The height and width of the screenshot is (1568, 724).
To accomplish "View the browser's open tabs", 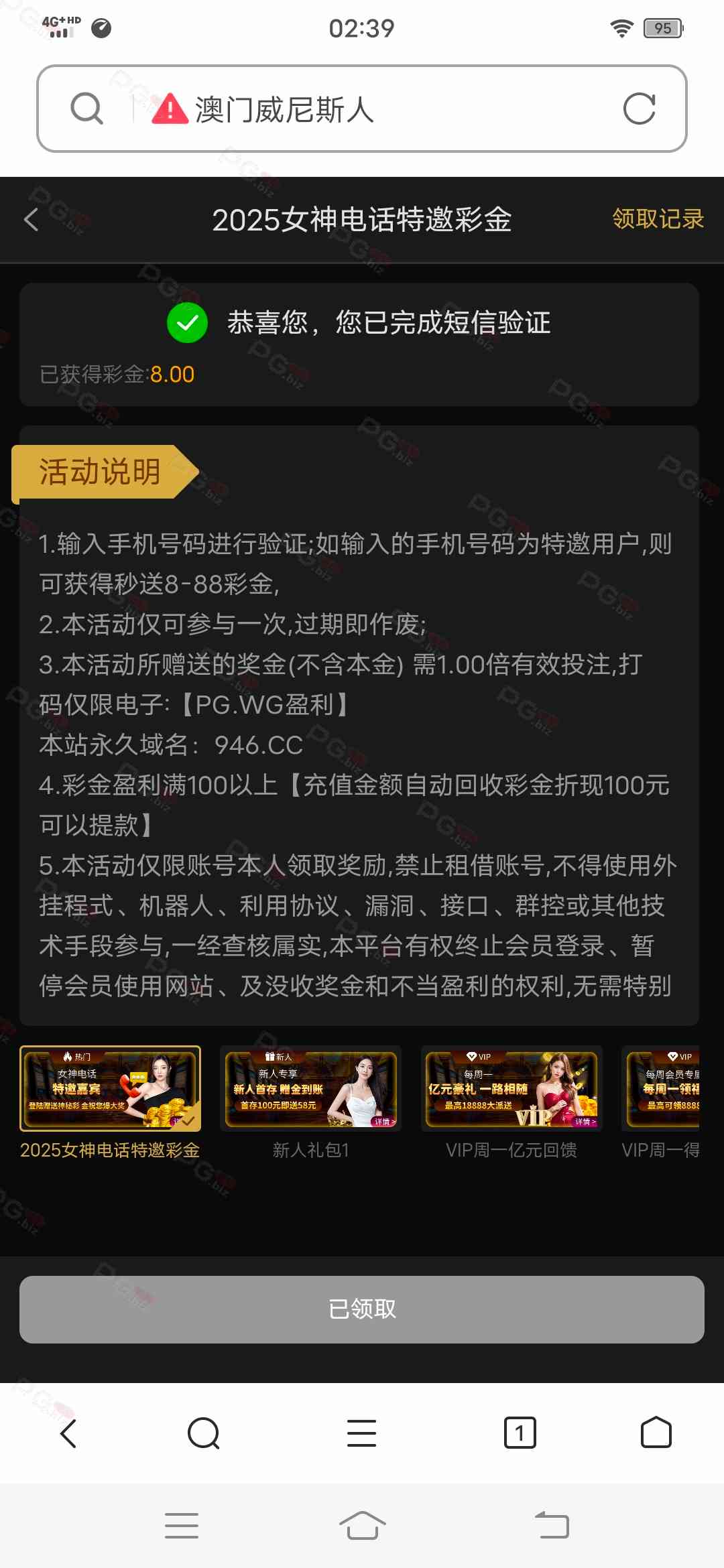I will click(x=520, y=1433).
